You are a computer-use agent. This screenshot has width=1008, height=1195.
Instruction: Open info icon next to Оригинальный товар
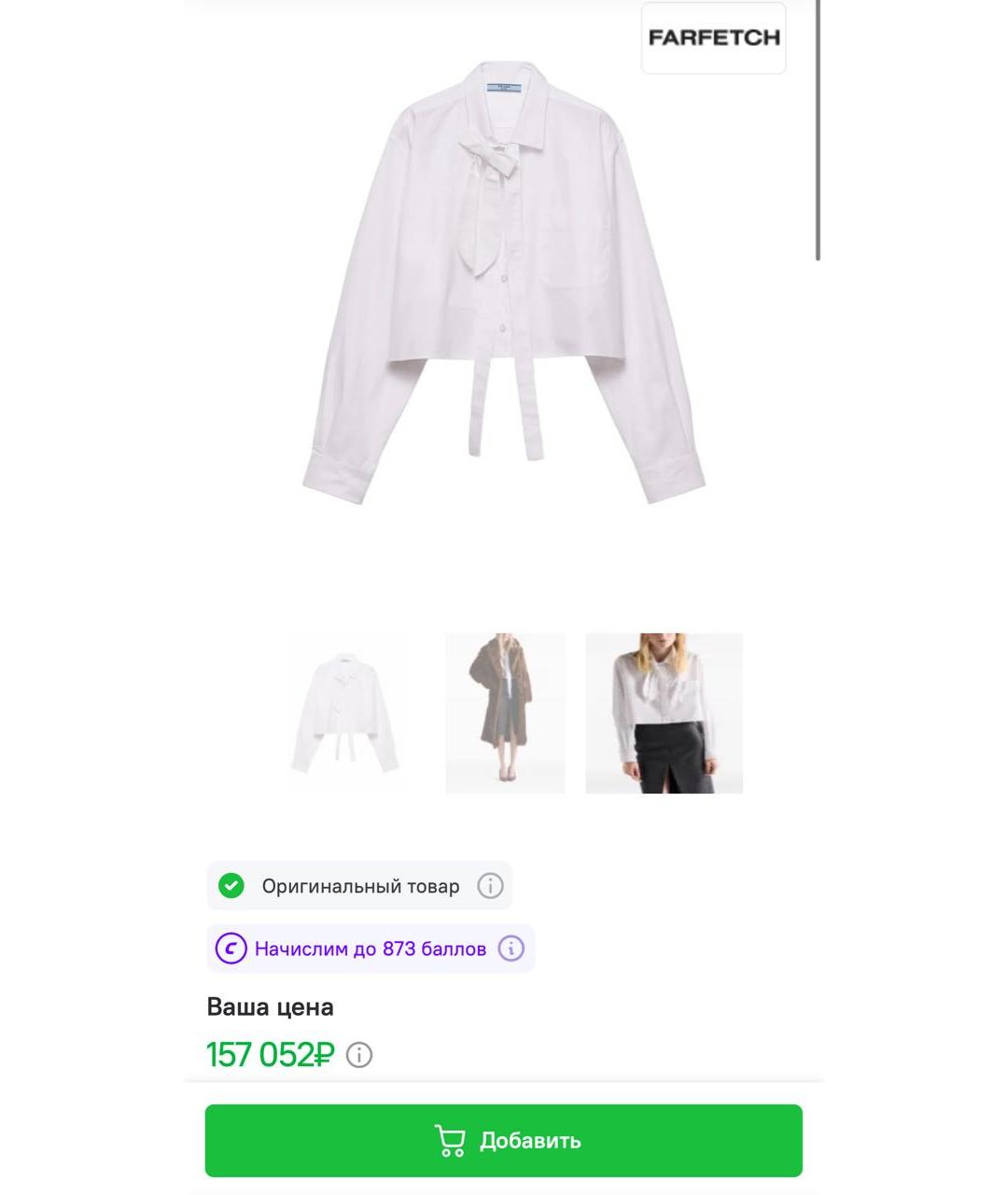click(490, 885)
